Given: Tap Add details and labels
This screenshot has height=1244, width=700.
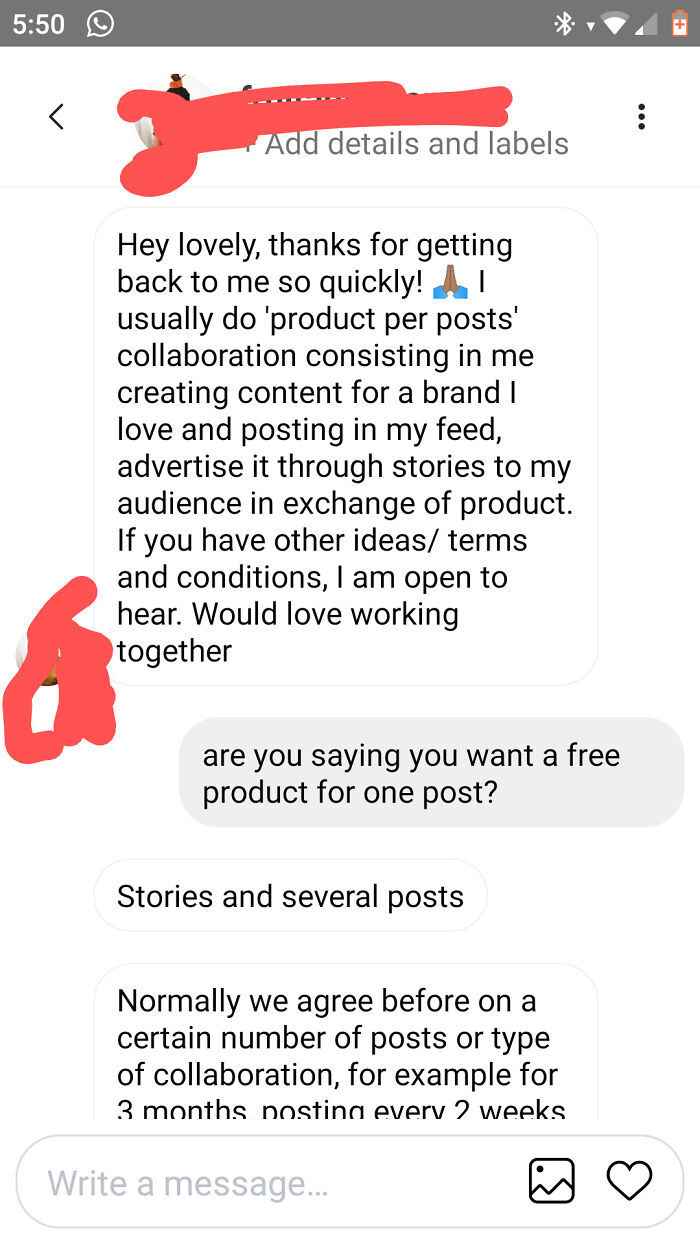Looking at the screenshot, I should 415,144.
